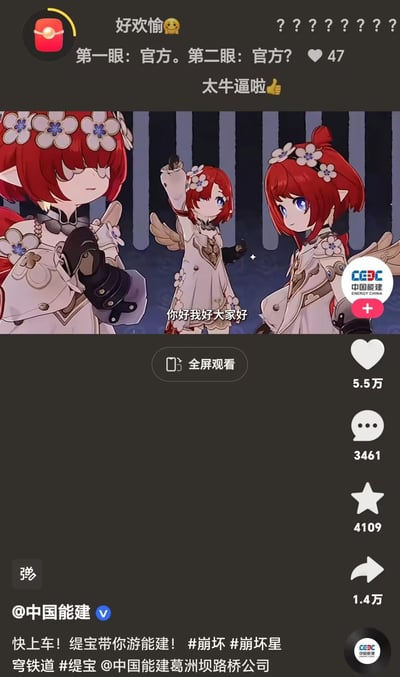Add this video to favorites

pyautogui.click(x=367, y=498)
